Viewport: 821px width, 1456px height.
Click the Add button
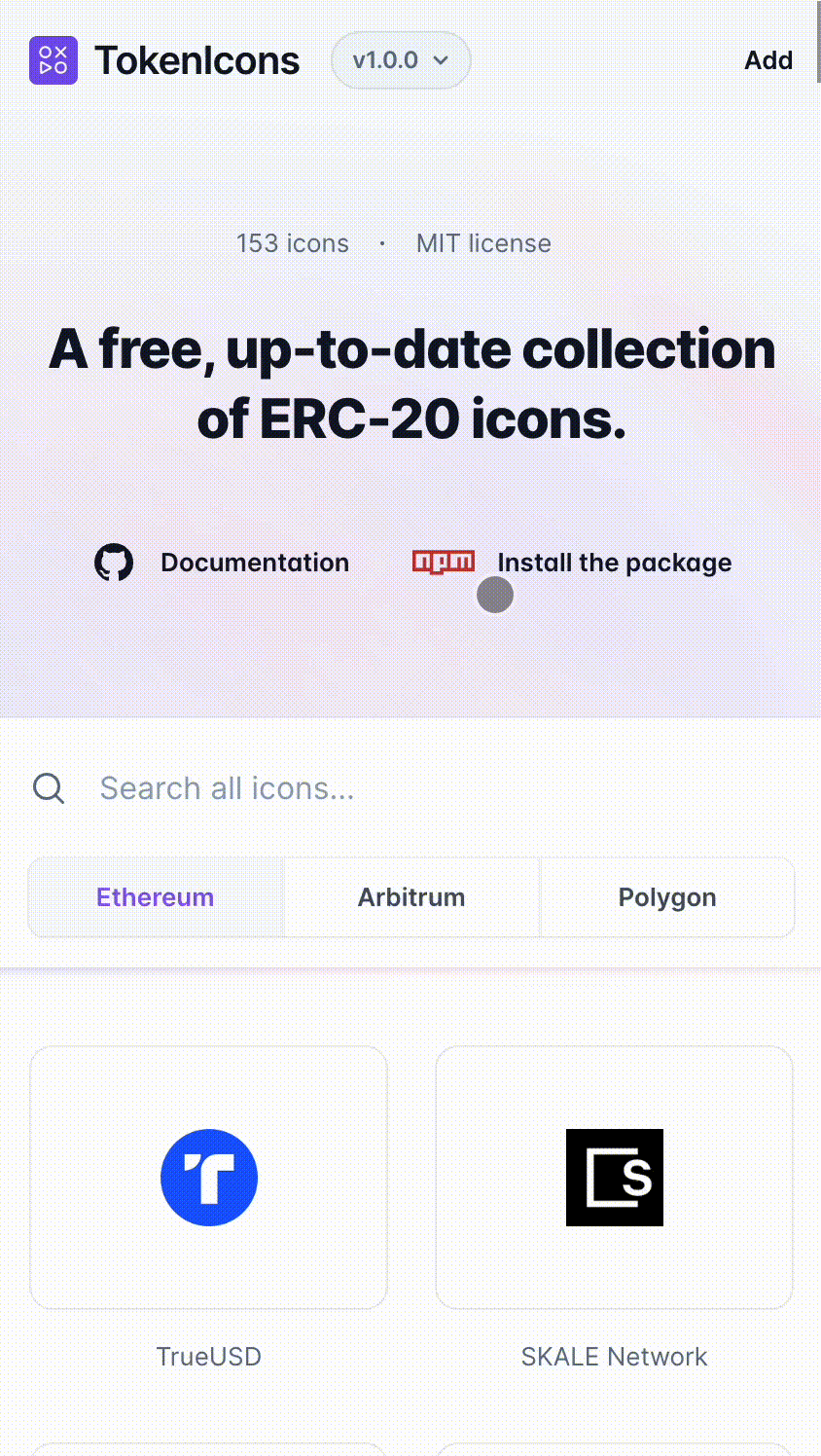pyautogui.click(x=768, y=60)
